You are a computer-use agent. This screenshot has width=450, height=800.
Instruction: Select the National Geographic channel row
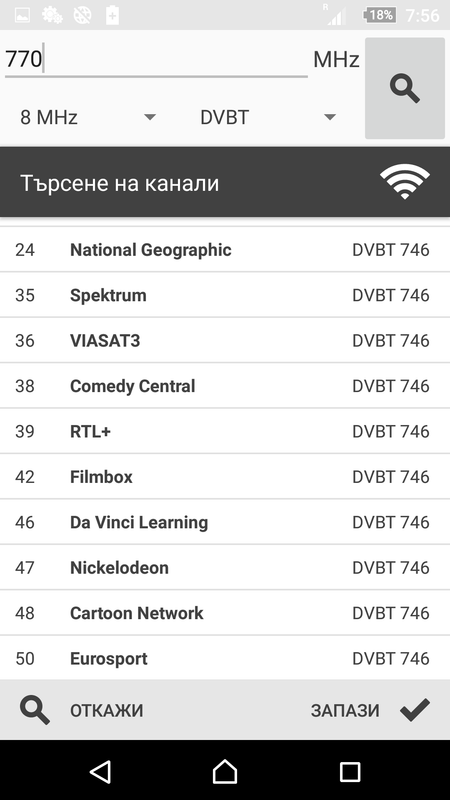(x=225, y=249)
